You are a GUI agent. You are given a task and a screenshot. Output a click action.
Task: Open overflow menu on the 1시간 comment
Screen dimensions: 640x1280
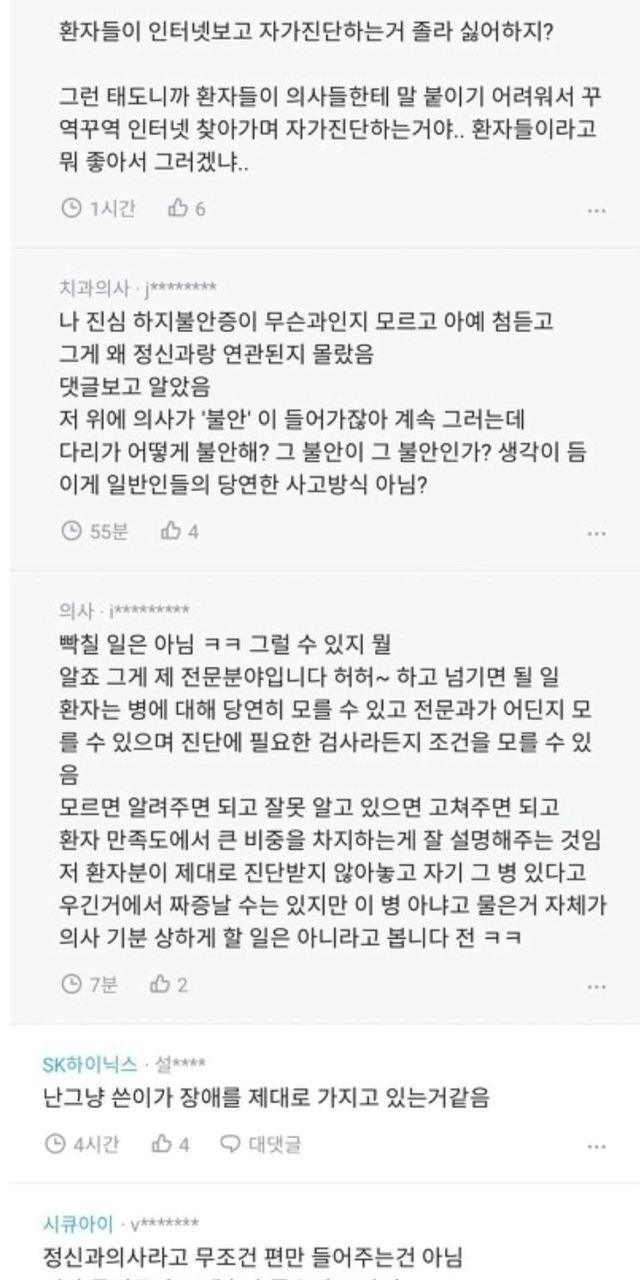(596, 211)
